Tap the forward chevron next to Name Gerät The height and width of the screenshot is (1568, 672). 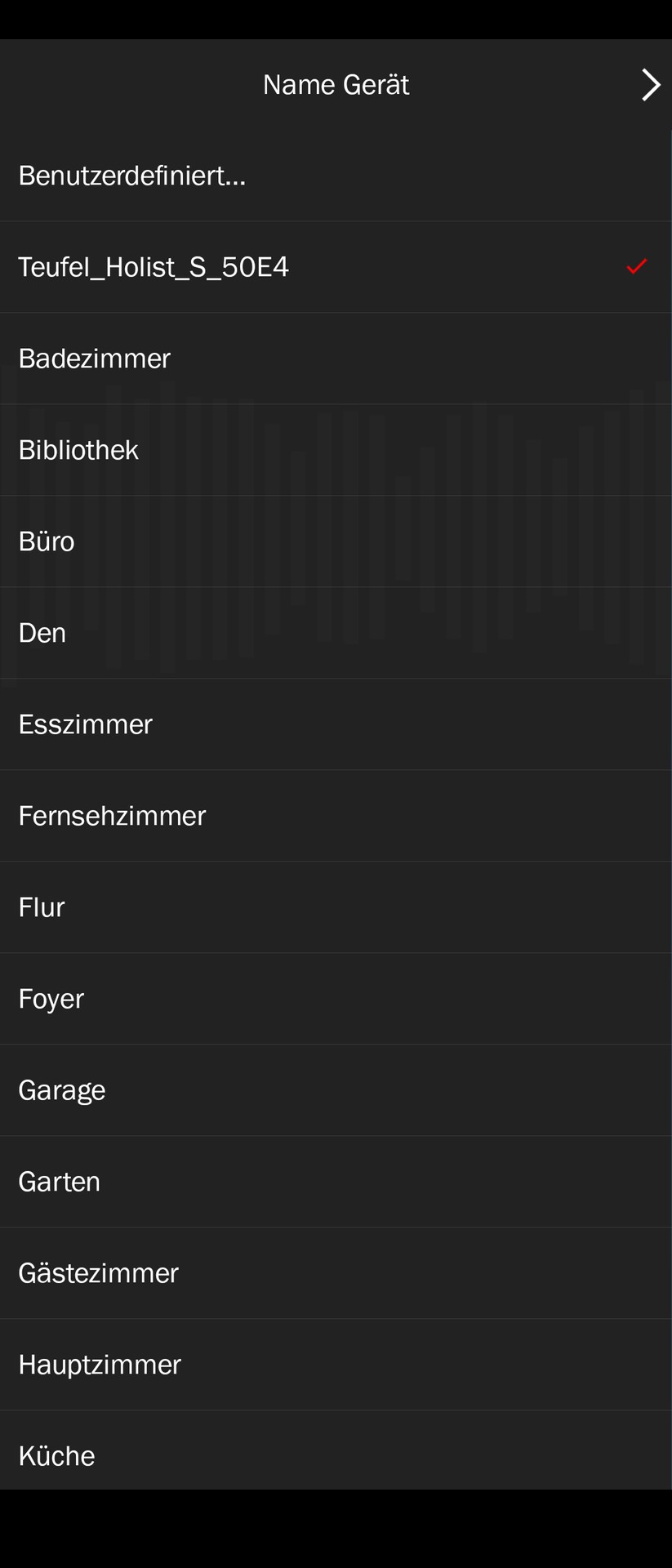[651, 84]
